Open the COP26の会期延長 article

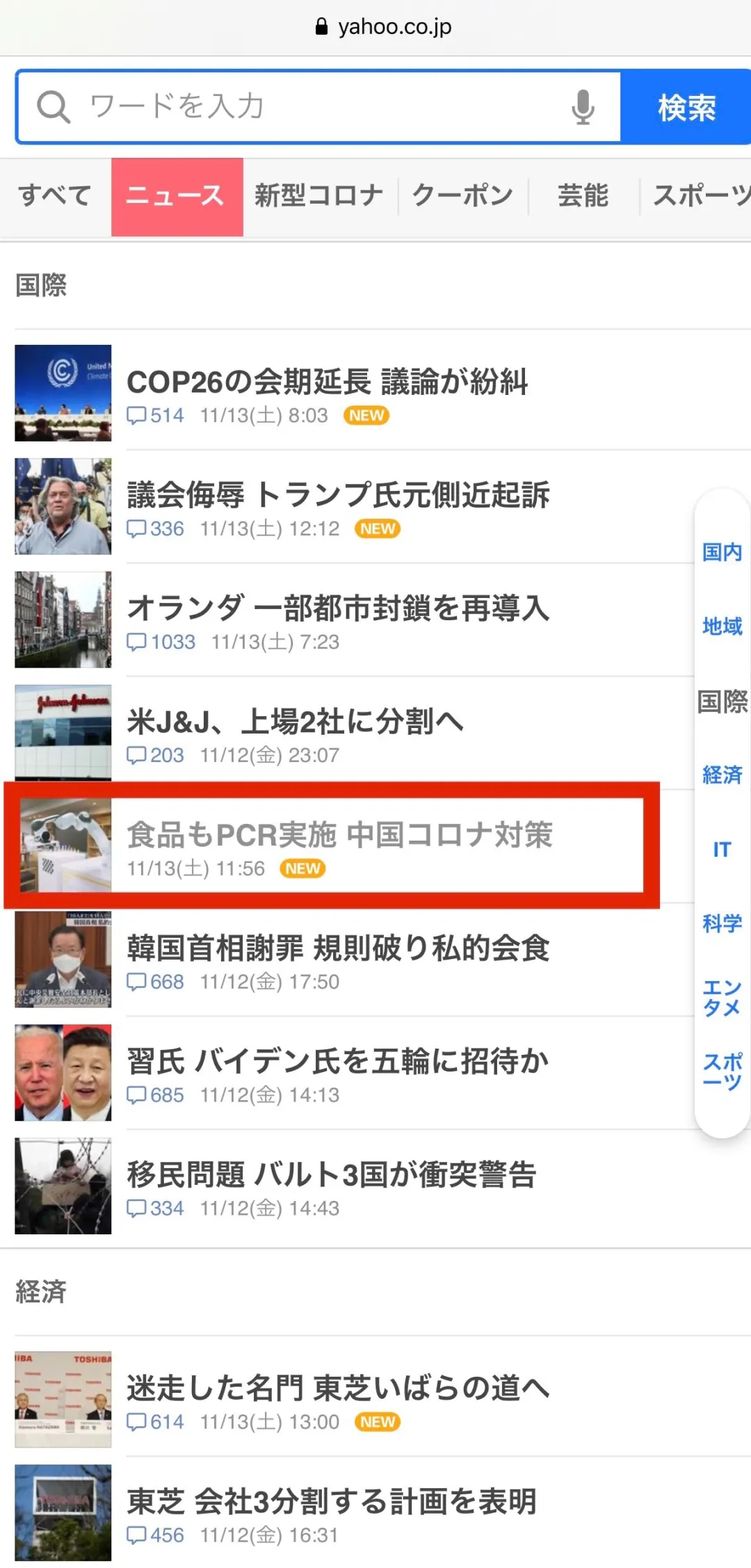pyautogui.click(x=327, y=382)
